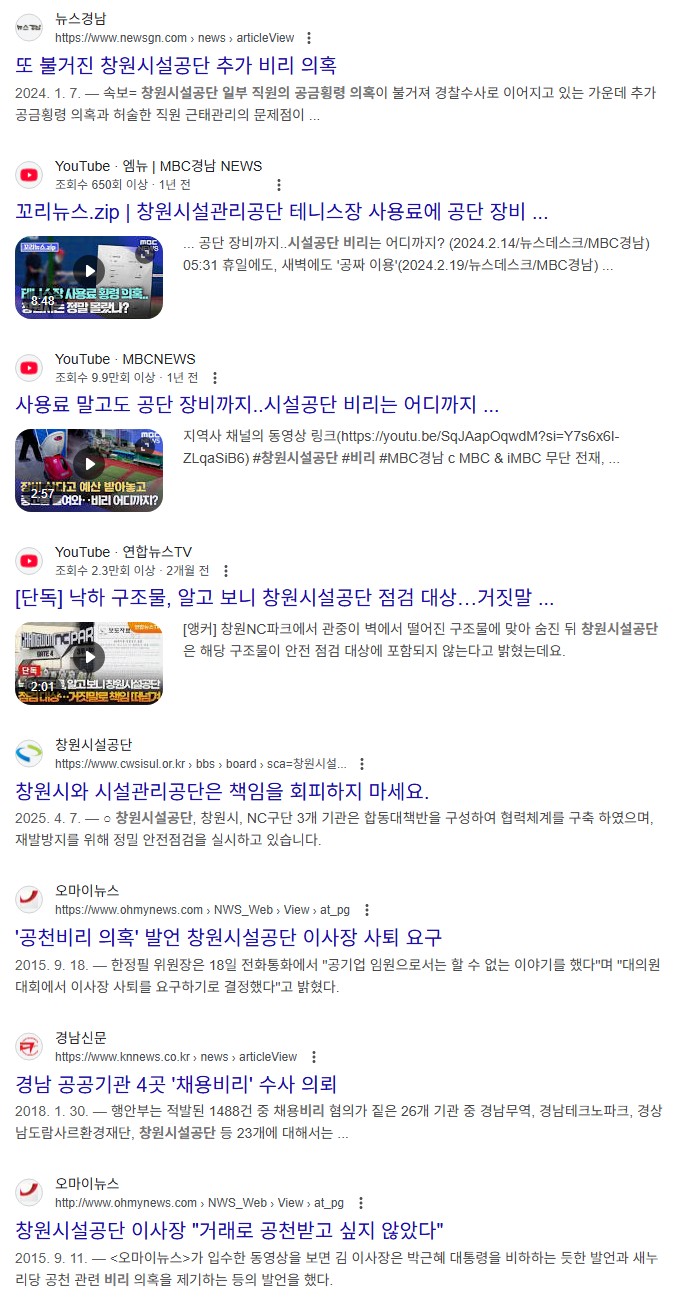Open the '창원시와 시설관리공단은 책임을 회피하지 마세요' result

[x=222, y=791]
